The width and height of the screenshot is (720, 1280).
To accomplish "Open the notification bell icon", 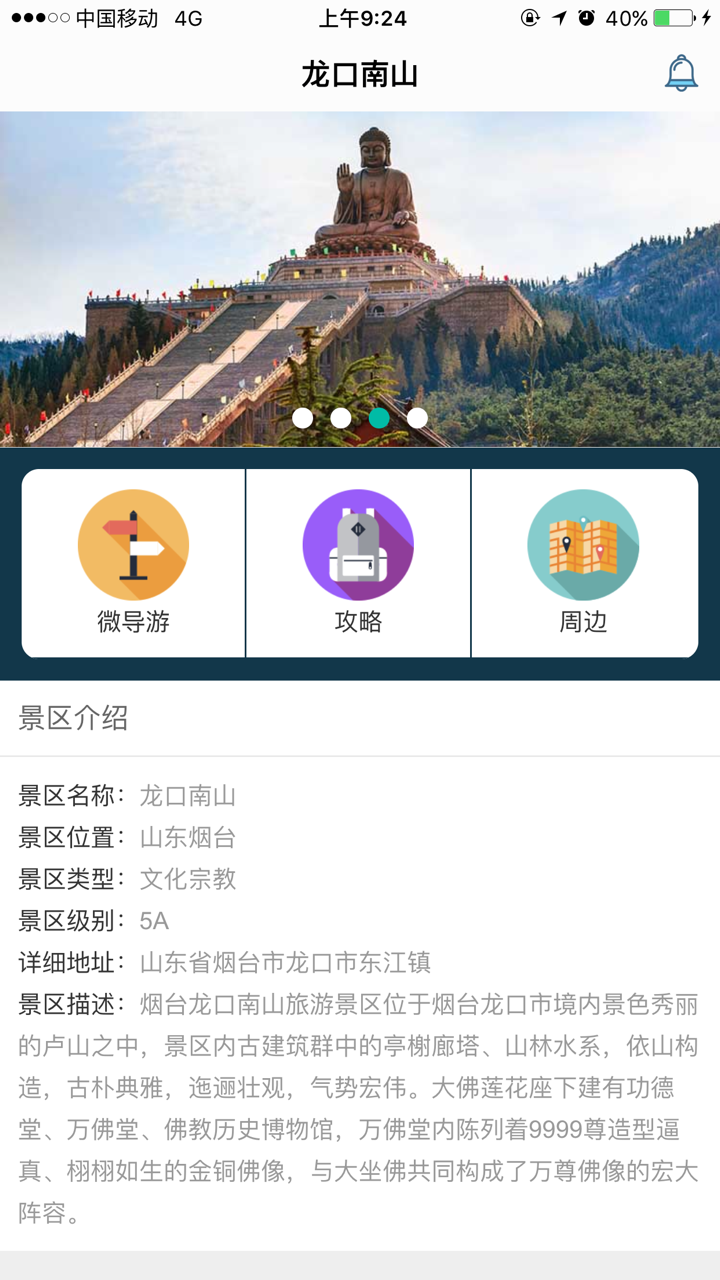I will pos(681,72).
